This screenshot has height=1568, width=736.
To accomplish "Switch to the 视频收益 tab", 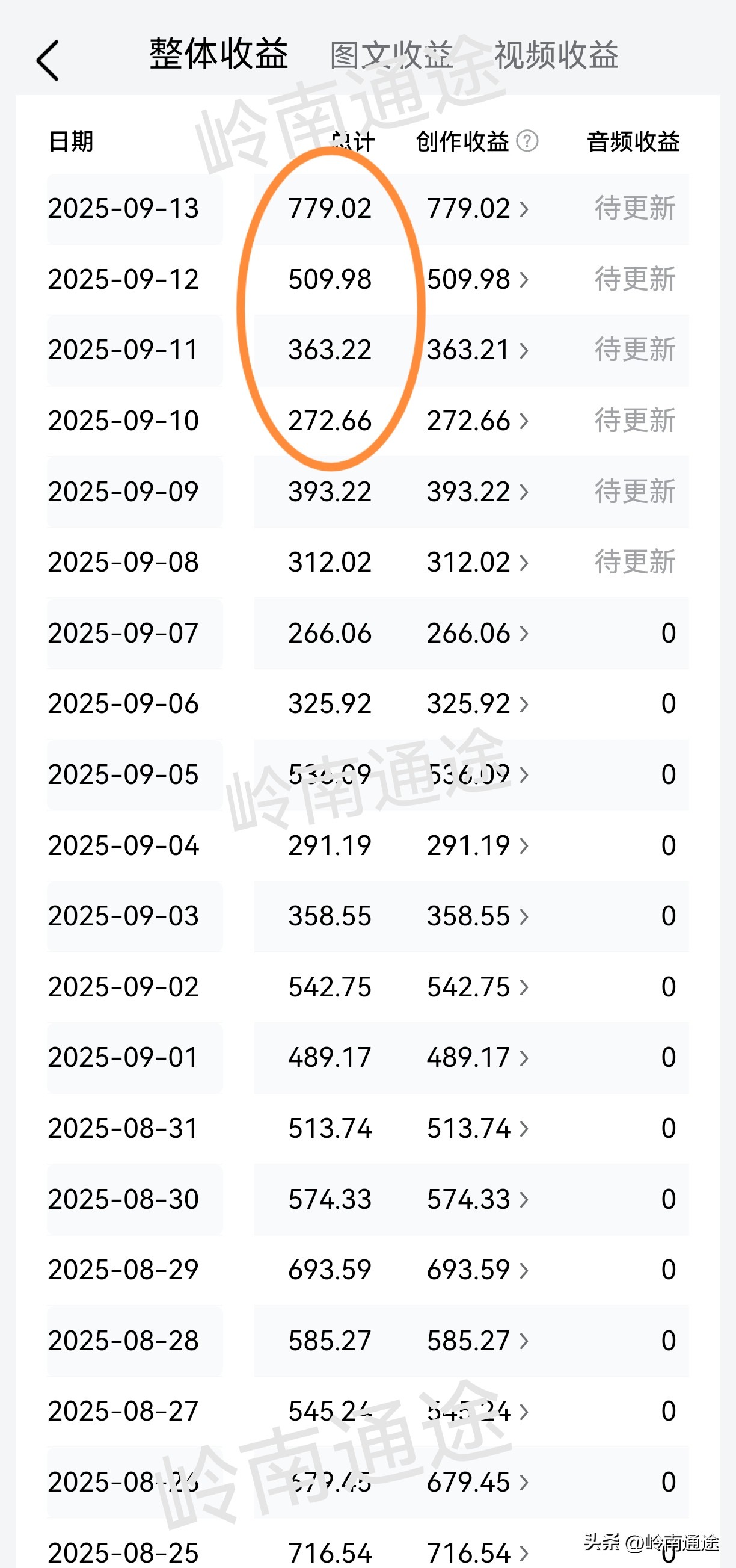I will tap(556, 55).
